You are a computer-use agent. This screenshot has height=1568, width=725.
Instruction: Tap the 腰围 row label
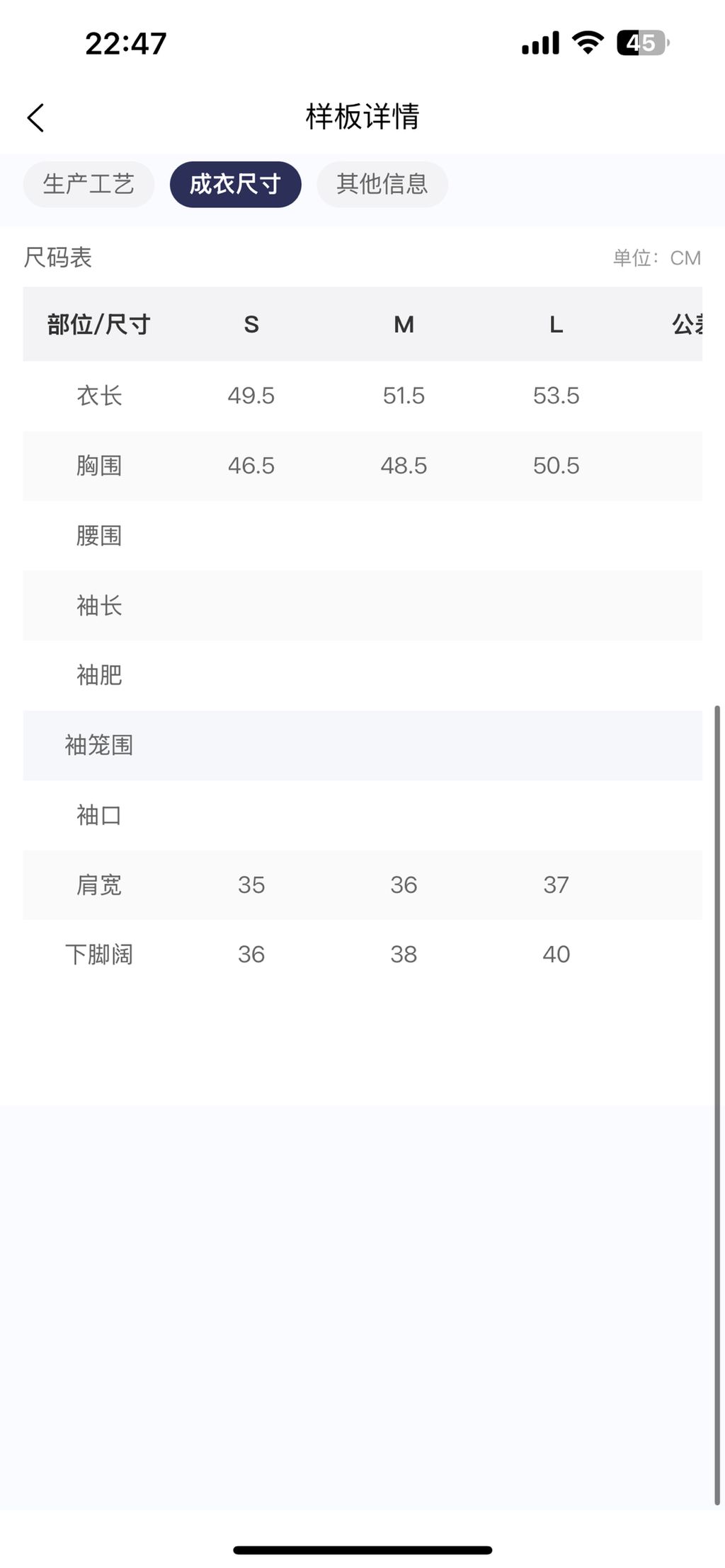99,536
